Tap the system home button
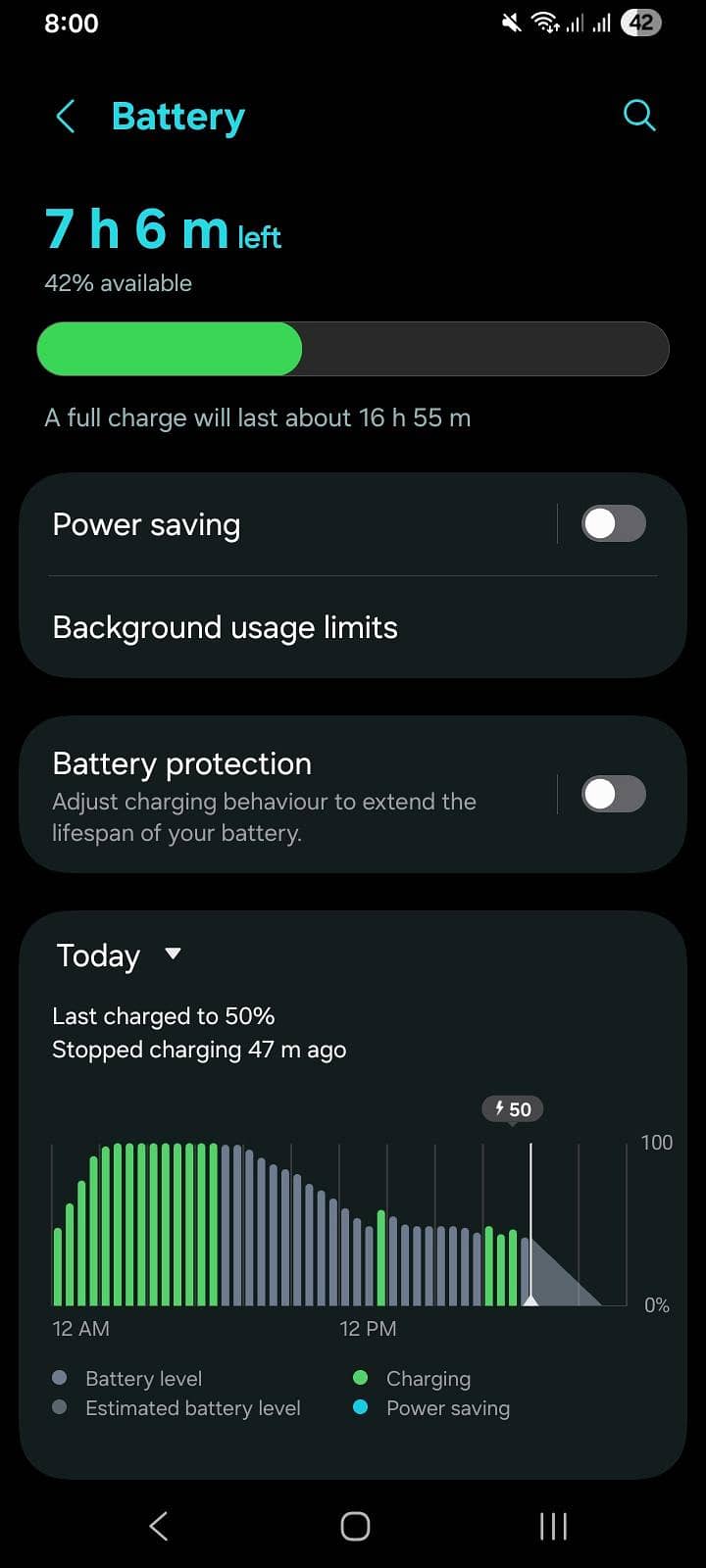706x1568 pixels. point(355,1525)
